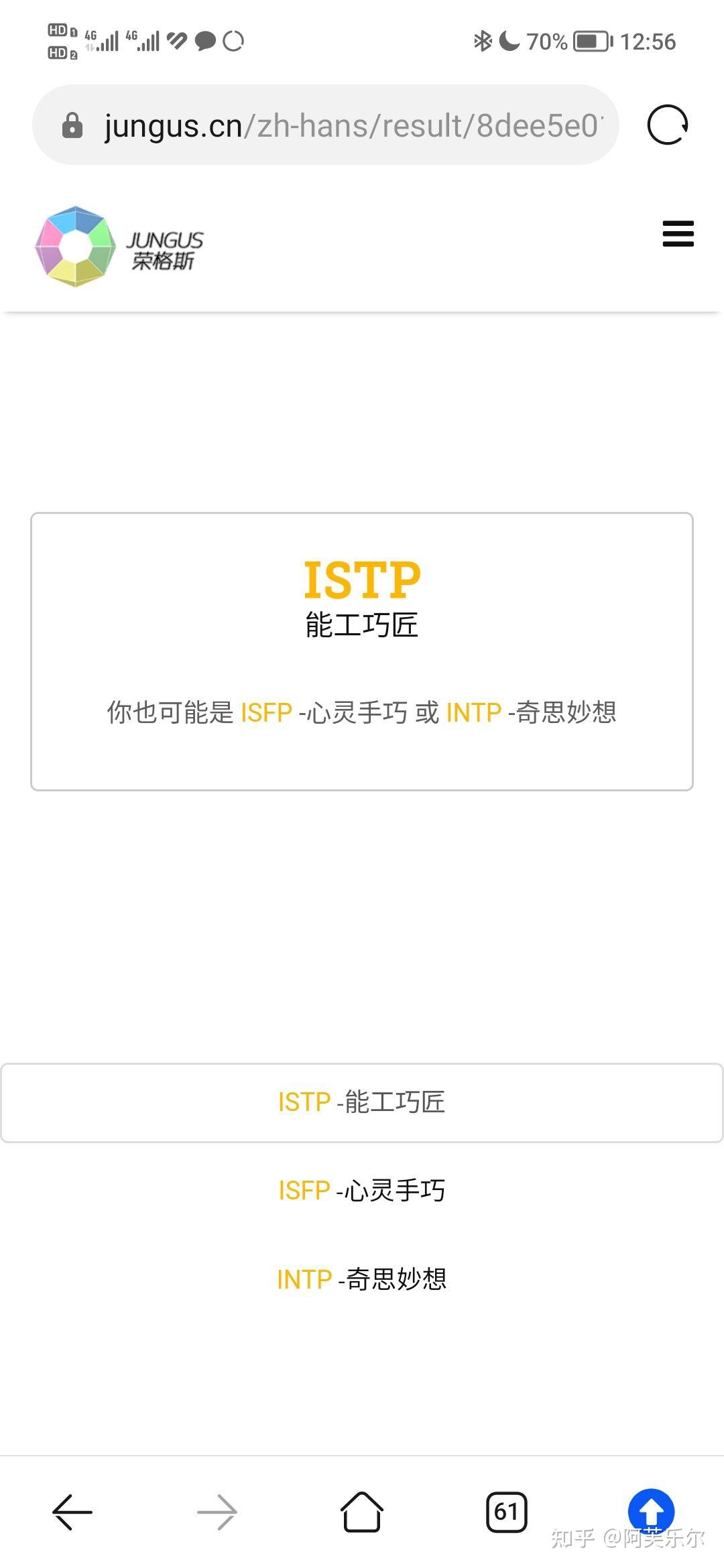This screenshot has width=724, height=1568.
Task: Tap the blue upload arrow button
Action: point(651,1512)
